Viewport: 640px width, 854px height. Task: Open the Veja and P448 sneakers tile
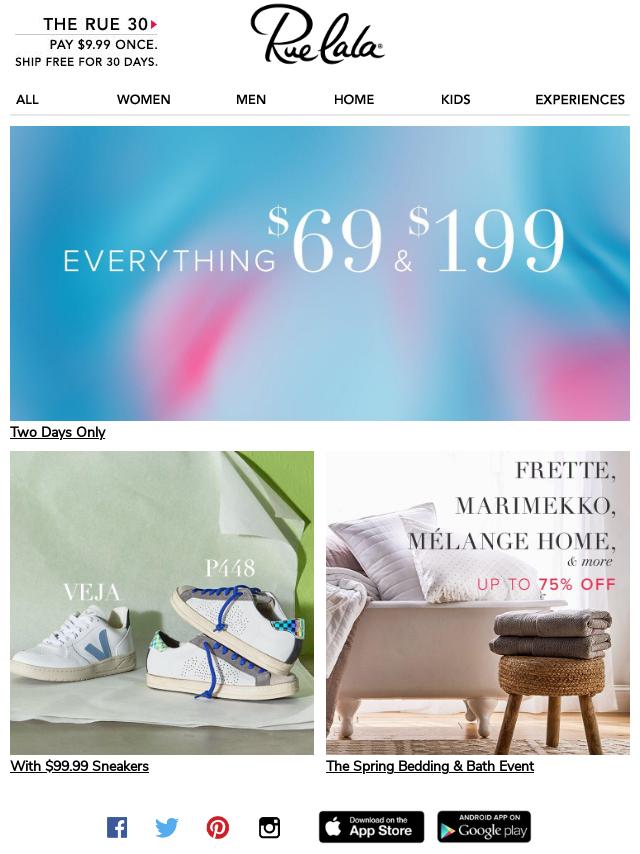(x=162, y=602)
